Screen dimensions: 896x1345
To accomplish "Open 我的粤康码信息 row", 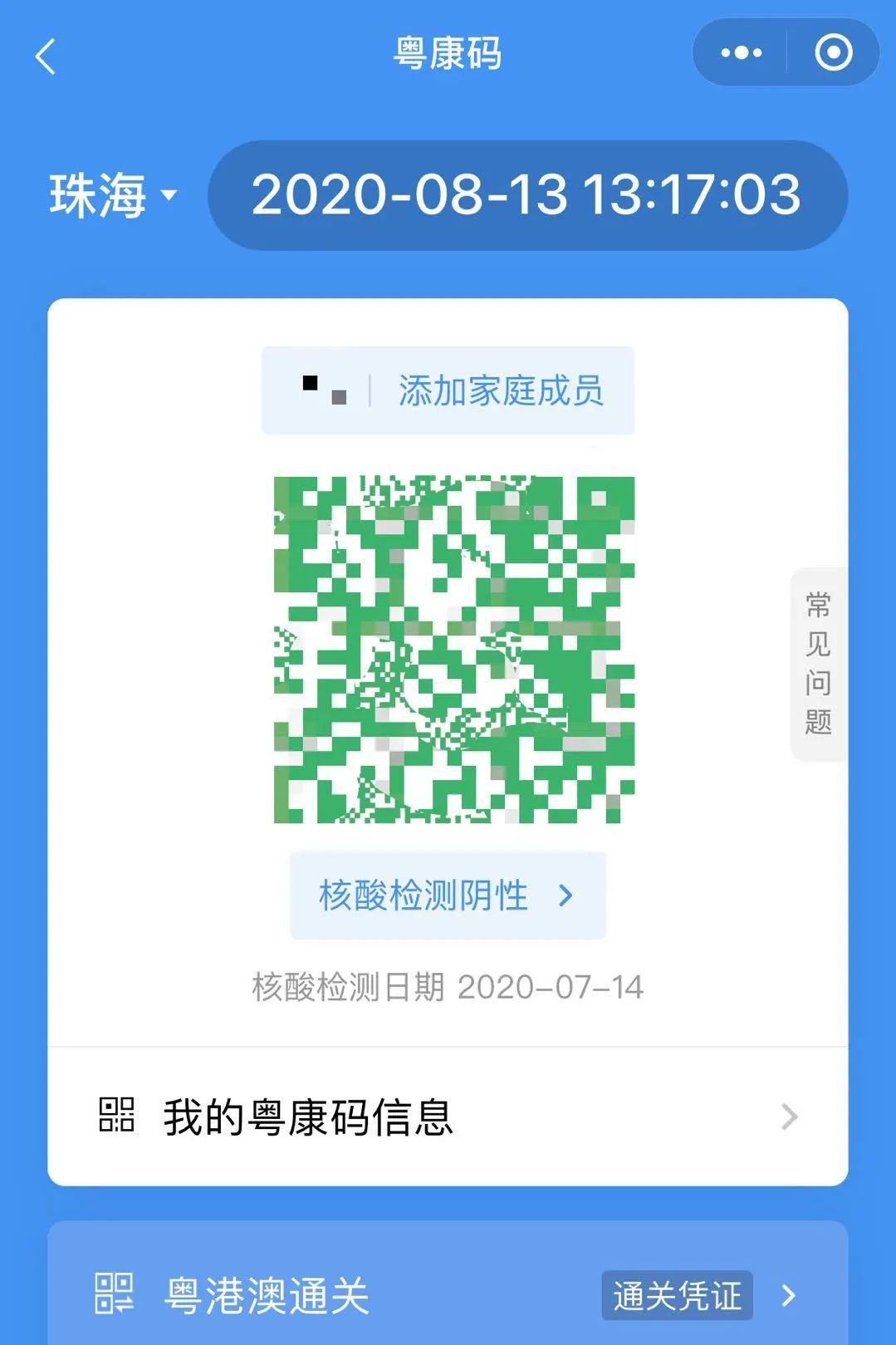I will (447, 1117).
